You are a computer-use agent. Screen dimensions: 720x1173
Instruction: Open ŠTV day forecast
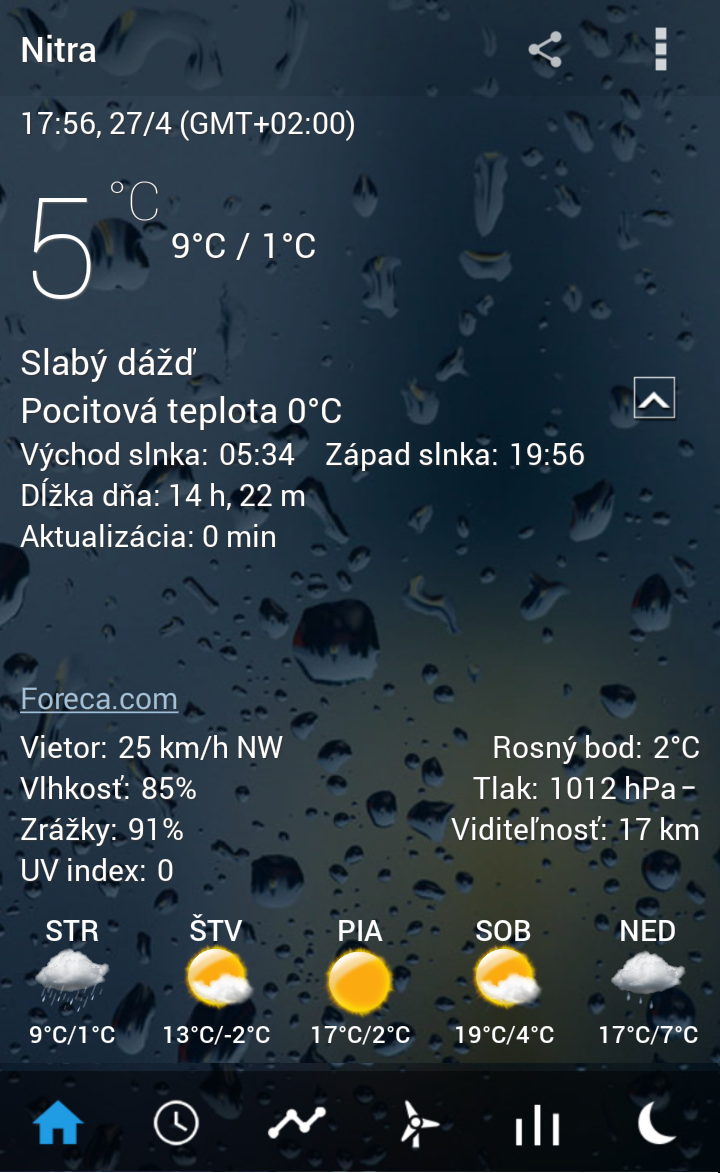[x=216, y=982]
